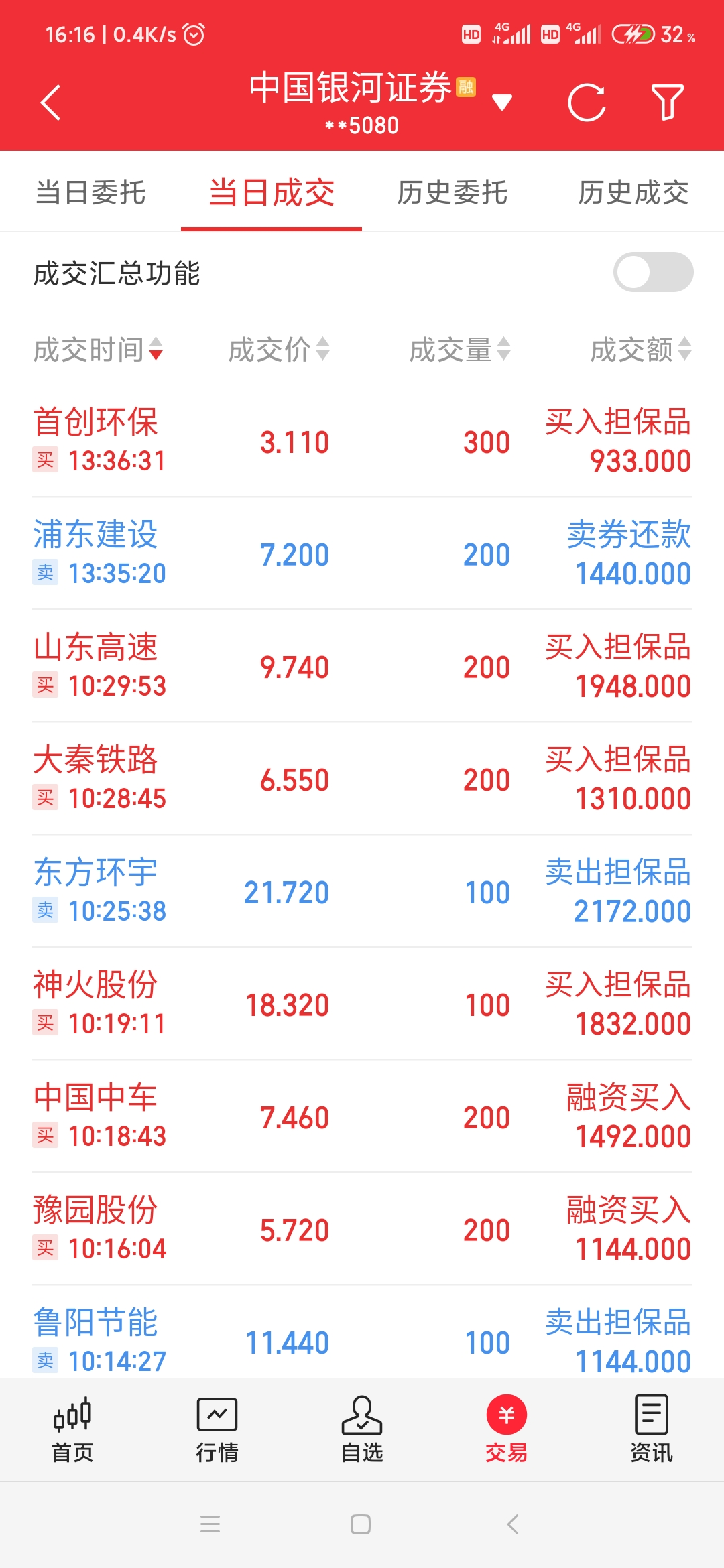This screenshot has height=1568, width=724.
Task: Switch to the 当日委托 tab
Action: tap(90, 193)
